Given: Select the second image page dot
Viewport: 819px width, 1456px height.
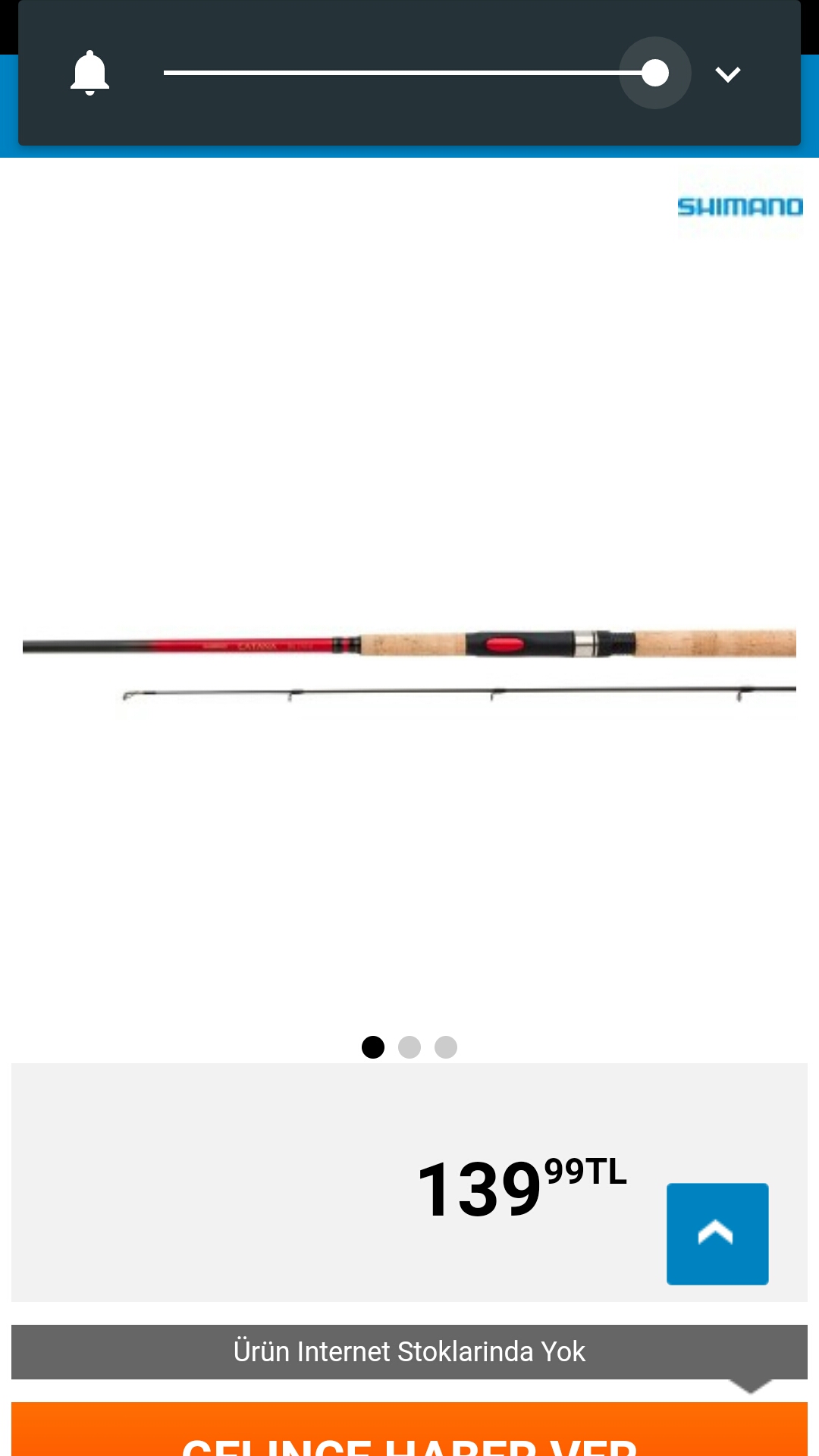Looking at the screenshot, I should 409,1047.
